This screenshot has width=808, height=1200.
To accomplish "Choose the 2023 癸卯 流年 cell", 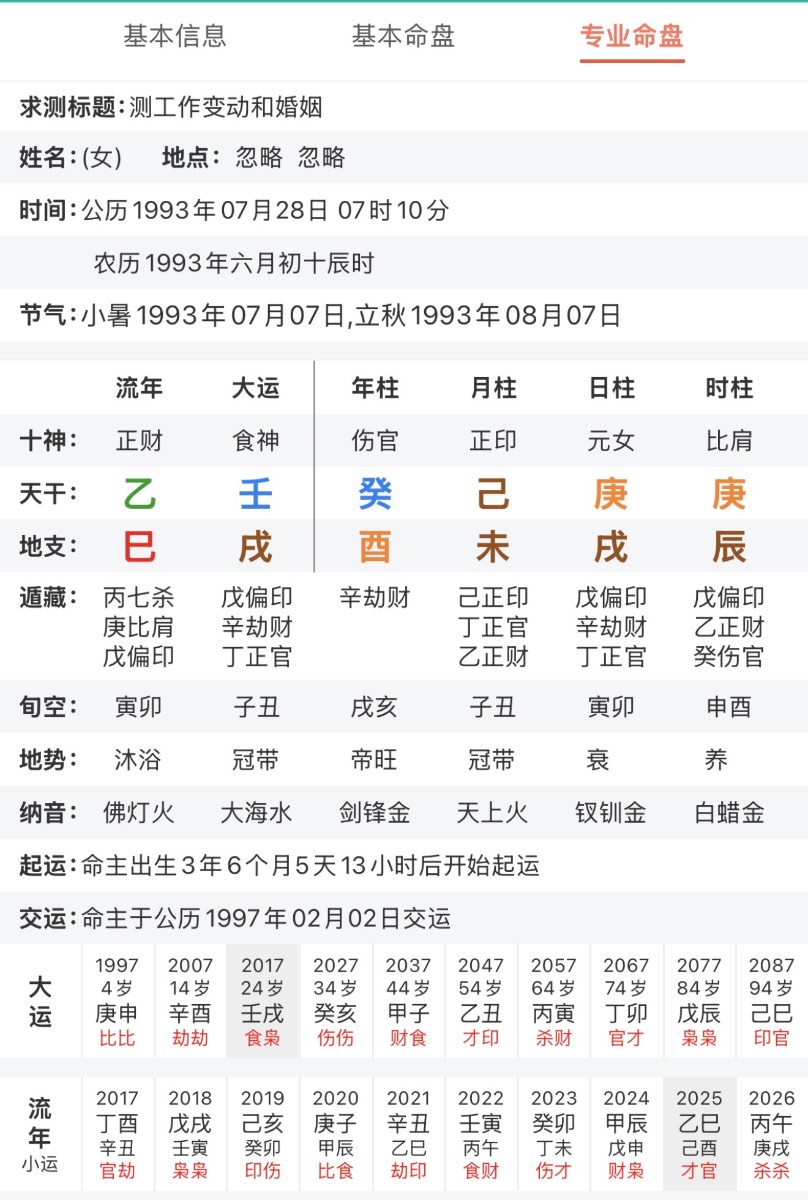I will [553, 1134].
